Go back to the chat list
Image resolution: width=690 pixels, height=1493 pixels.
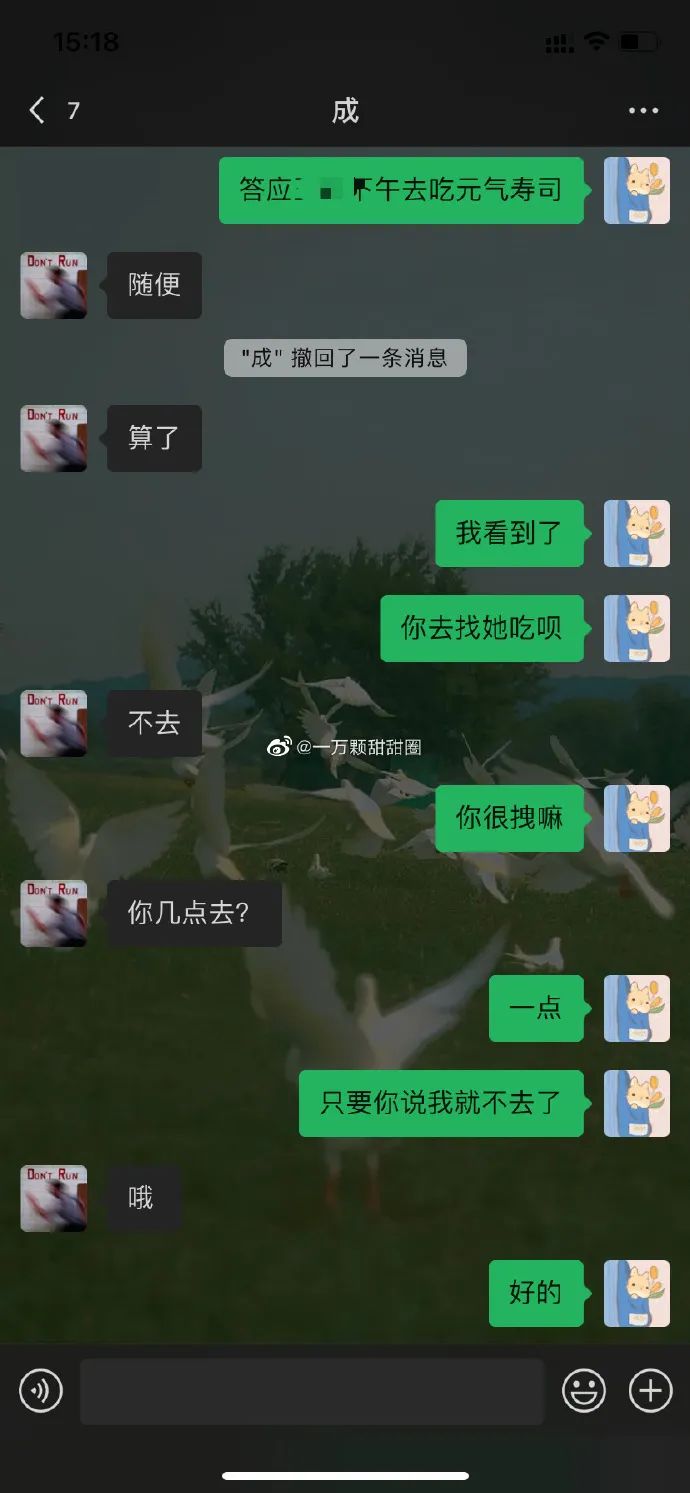(38, 110)
